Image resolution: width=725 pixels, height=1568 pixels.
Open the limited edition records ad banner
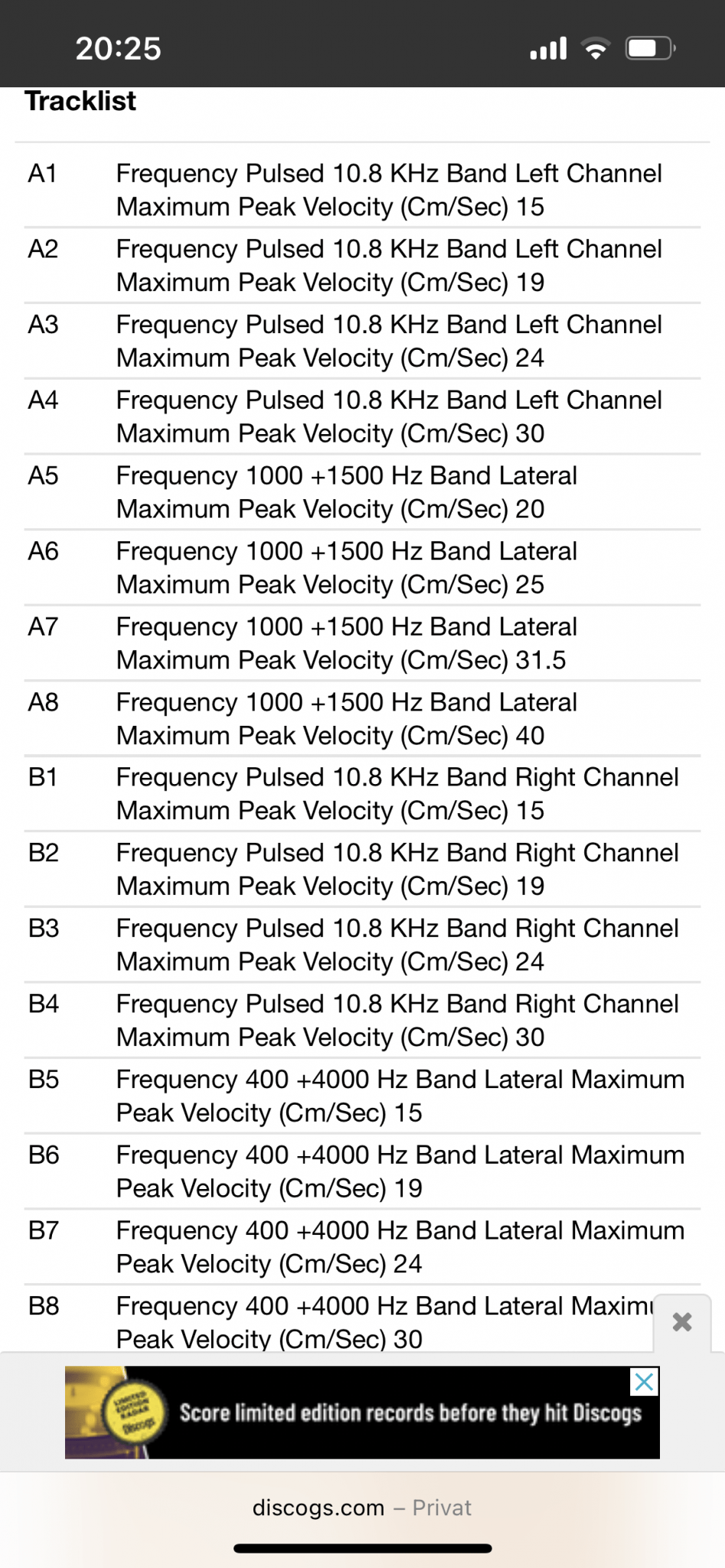pyautogui.click(x=362, y=1412)
